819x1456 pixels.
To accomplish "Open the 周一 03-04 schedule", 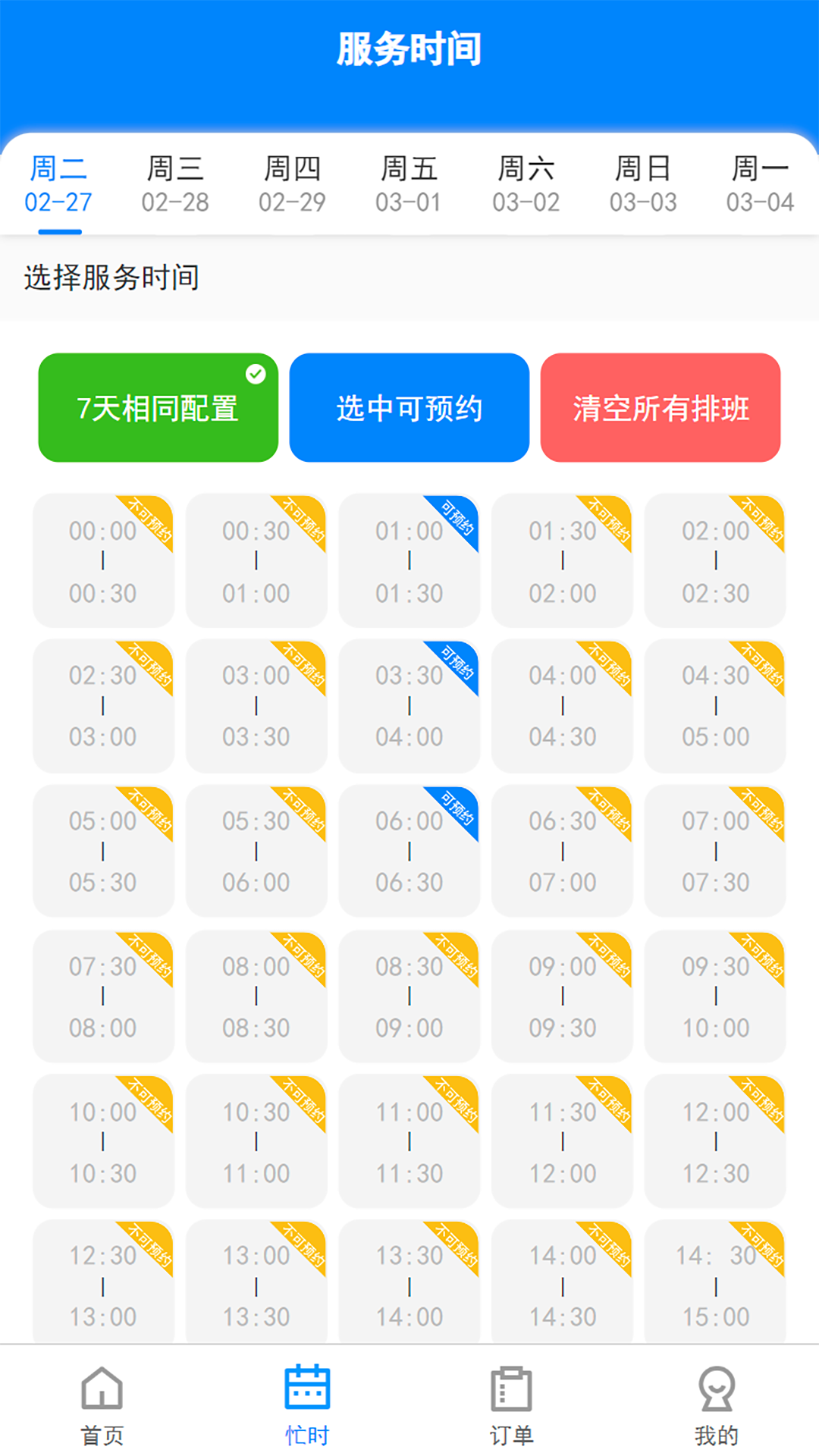I will (760, 184).
